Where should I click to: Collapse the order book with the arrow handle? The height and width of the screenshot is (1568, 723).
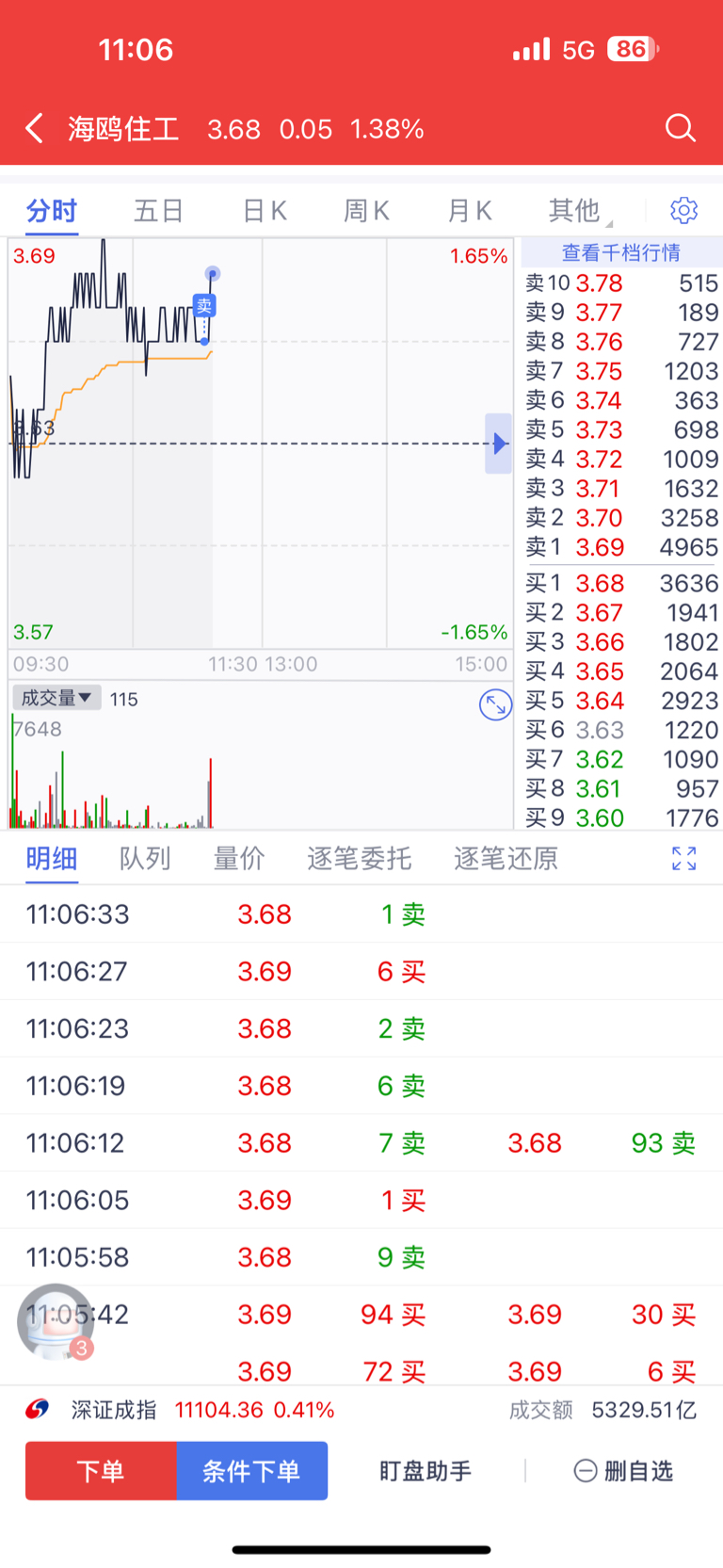coord(498,443)
